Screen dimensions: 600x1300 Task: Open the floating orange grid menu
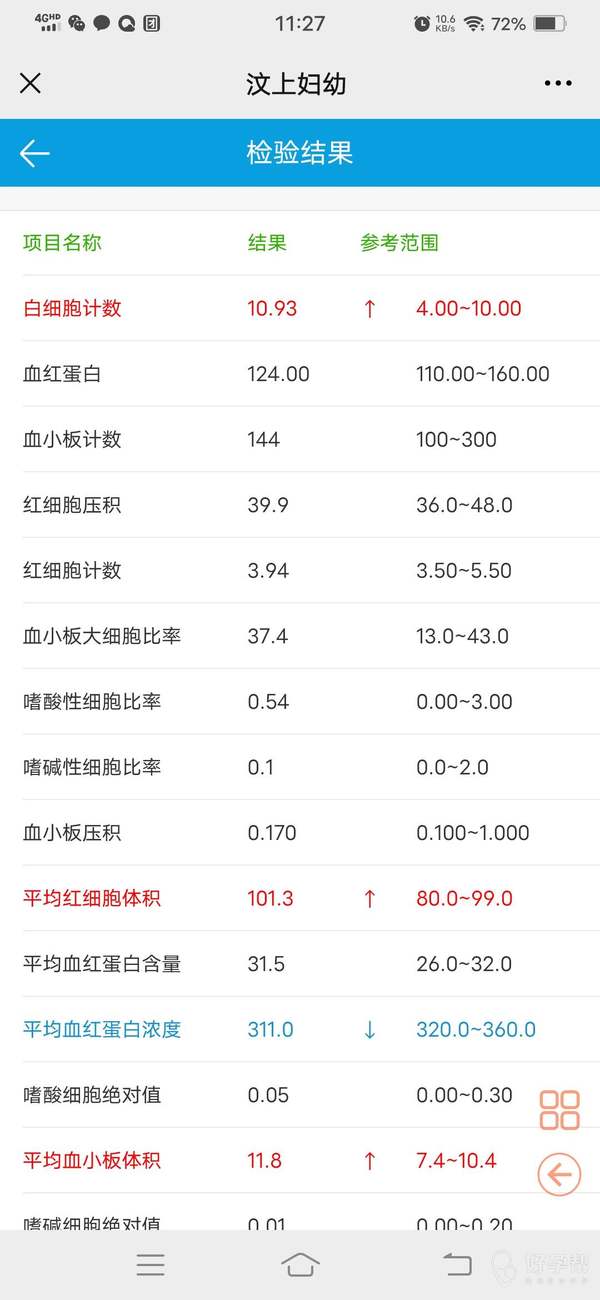click(x=559, y=1110)
